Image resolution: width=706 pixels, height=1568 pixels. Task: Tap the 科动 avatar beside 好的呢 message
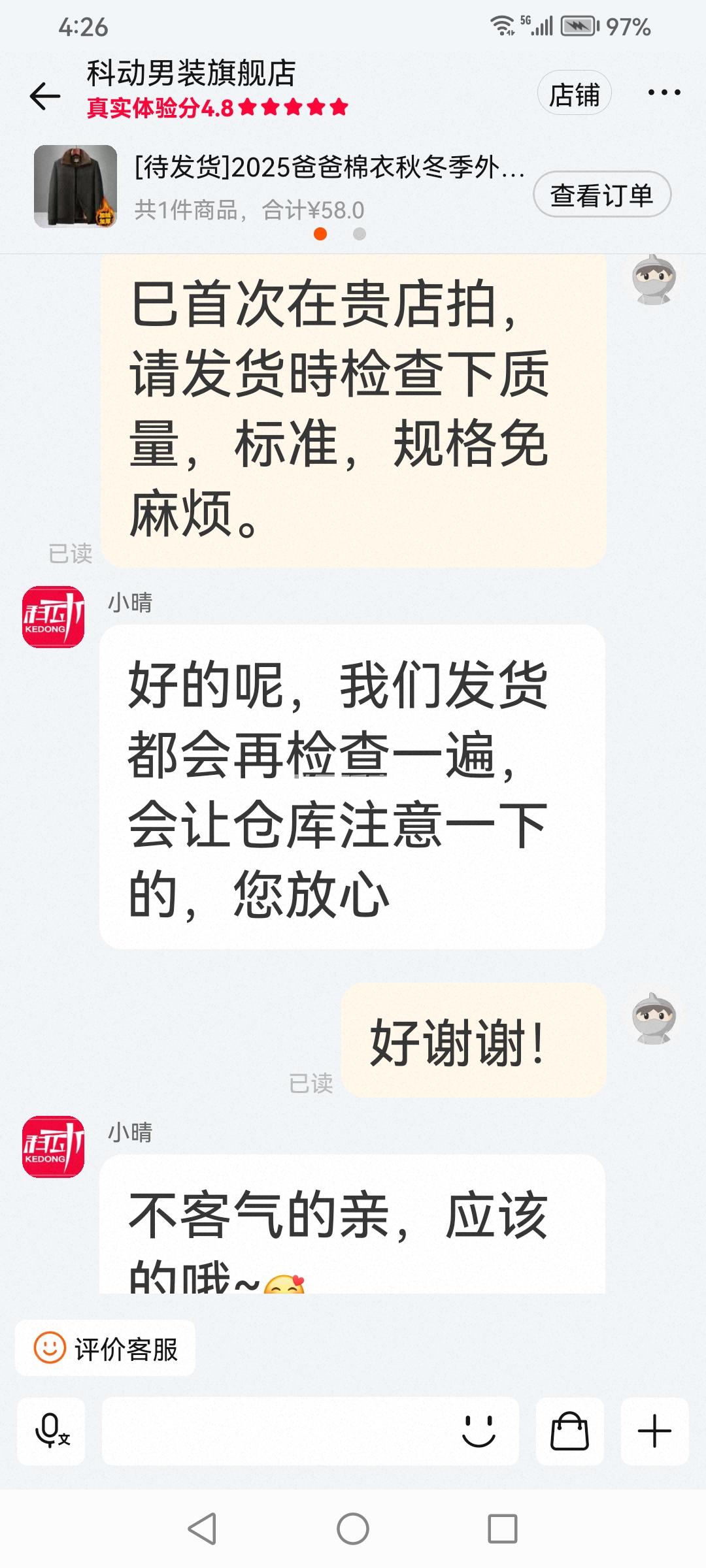coord(54,617)
